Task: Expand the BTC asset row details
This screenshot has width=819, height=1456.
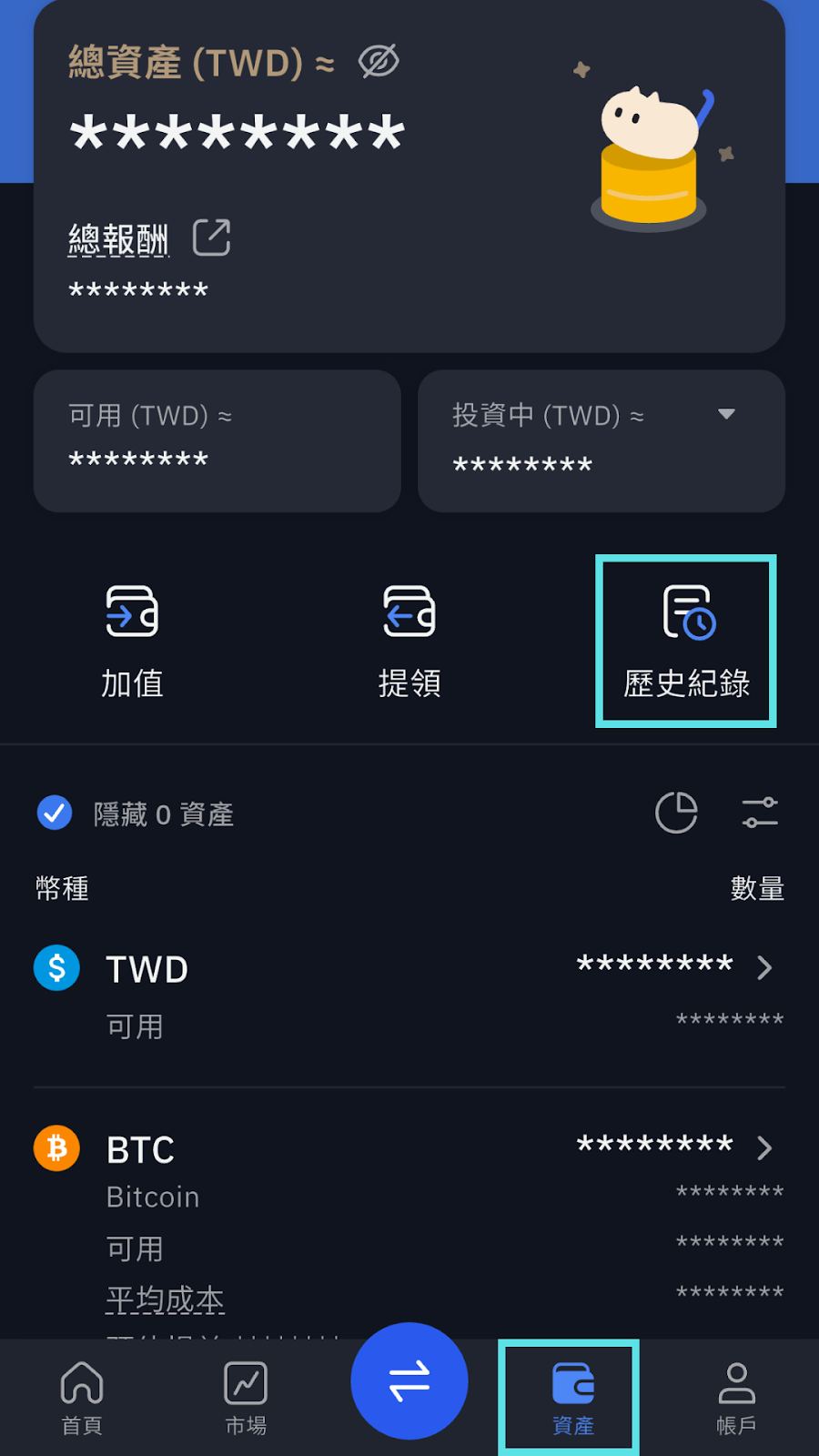Action: point(765,1148)
